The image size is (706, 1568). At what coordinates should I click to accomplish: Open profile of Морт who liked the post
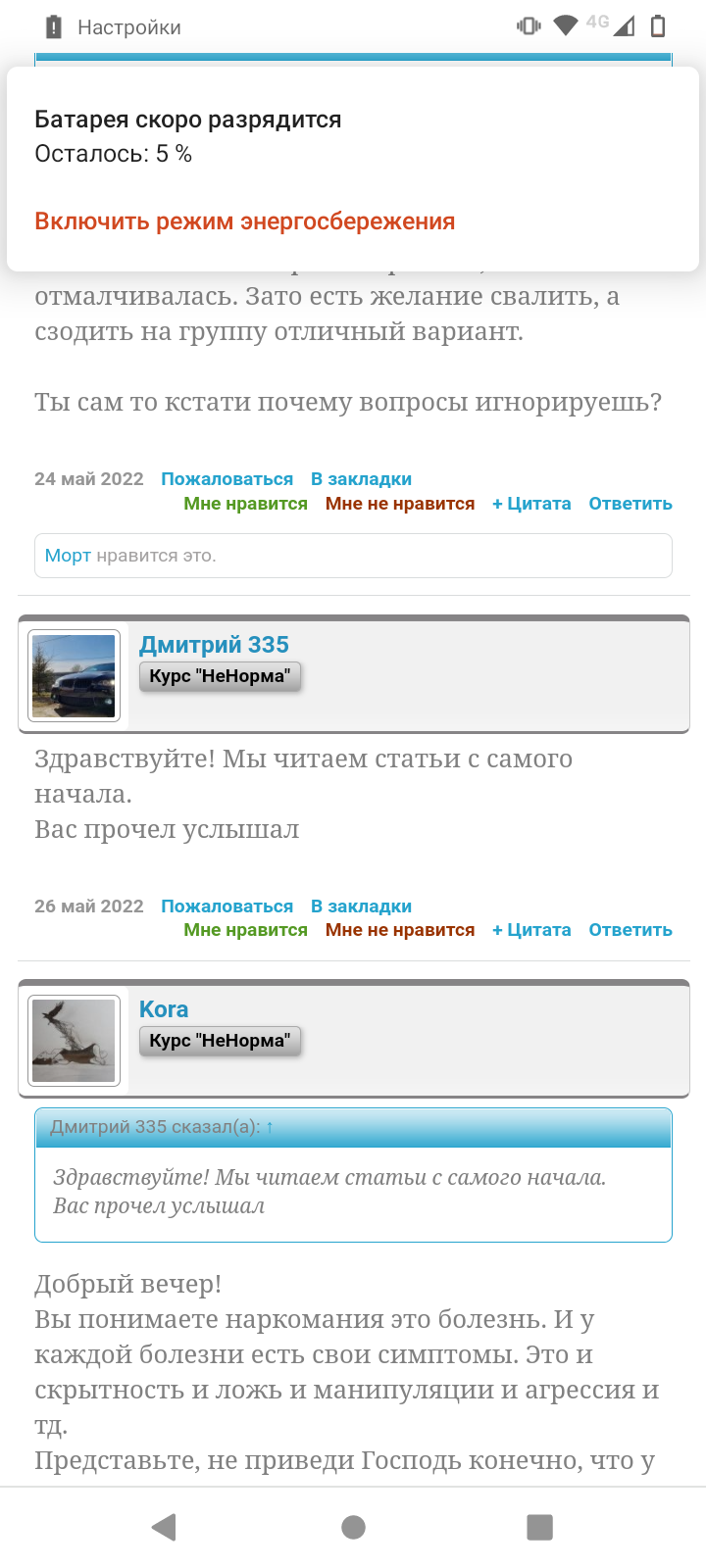(68, 556)
